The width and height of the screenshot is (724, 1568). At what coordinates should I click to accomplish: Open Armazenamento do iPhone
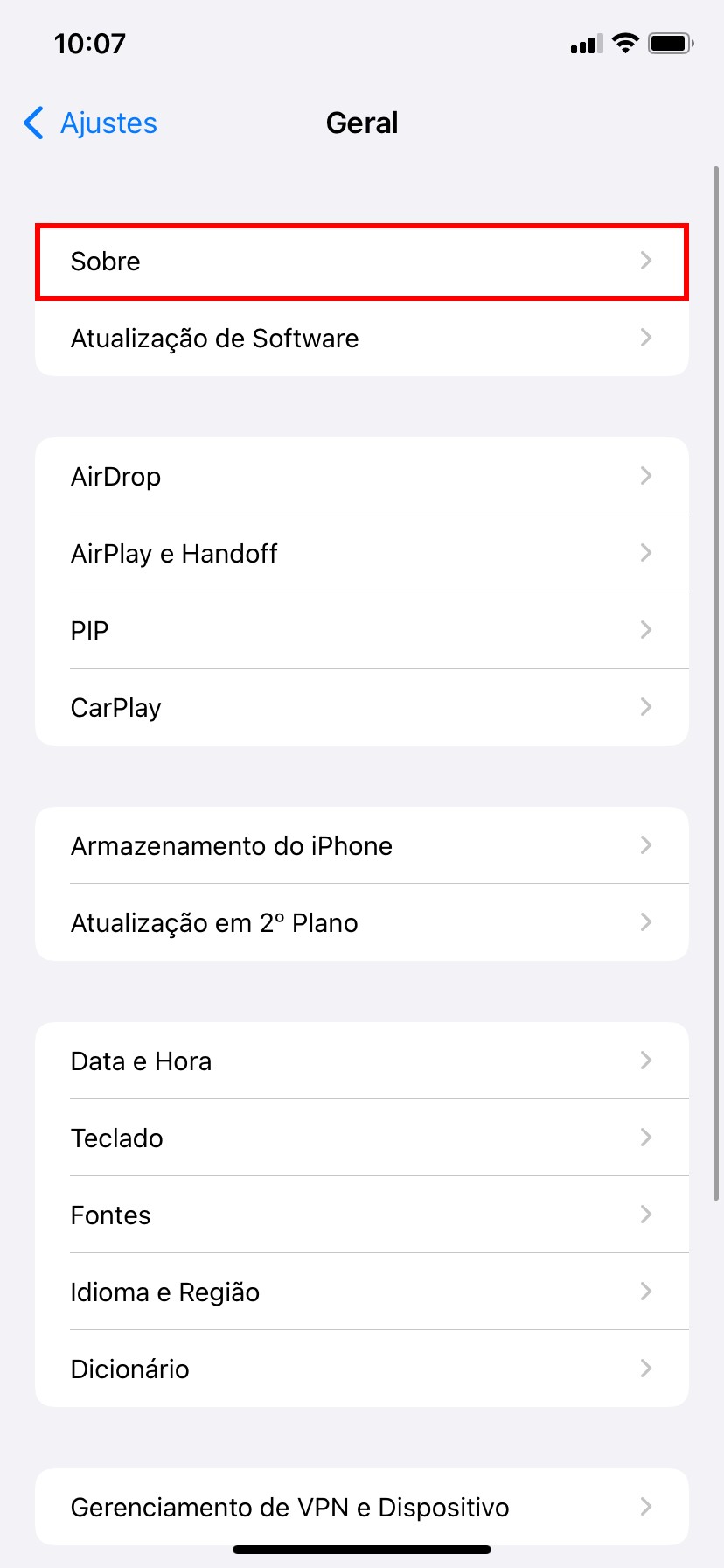point(361,846)
